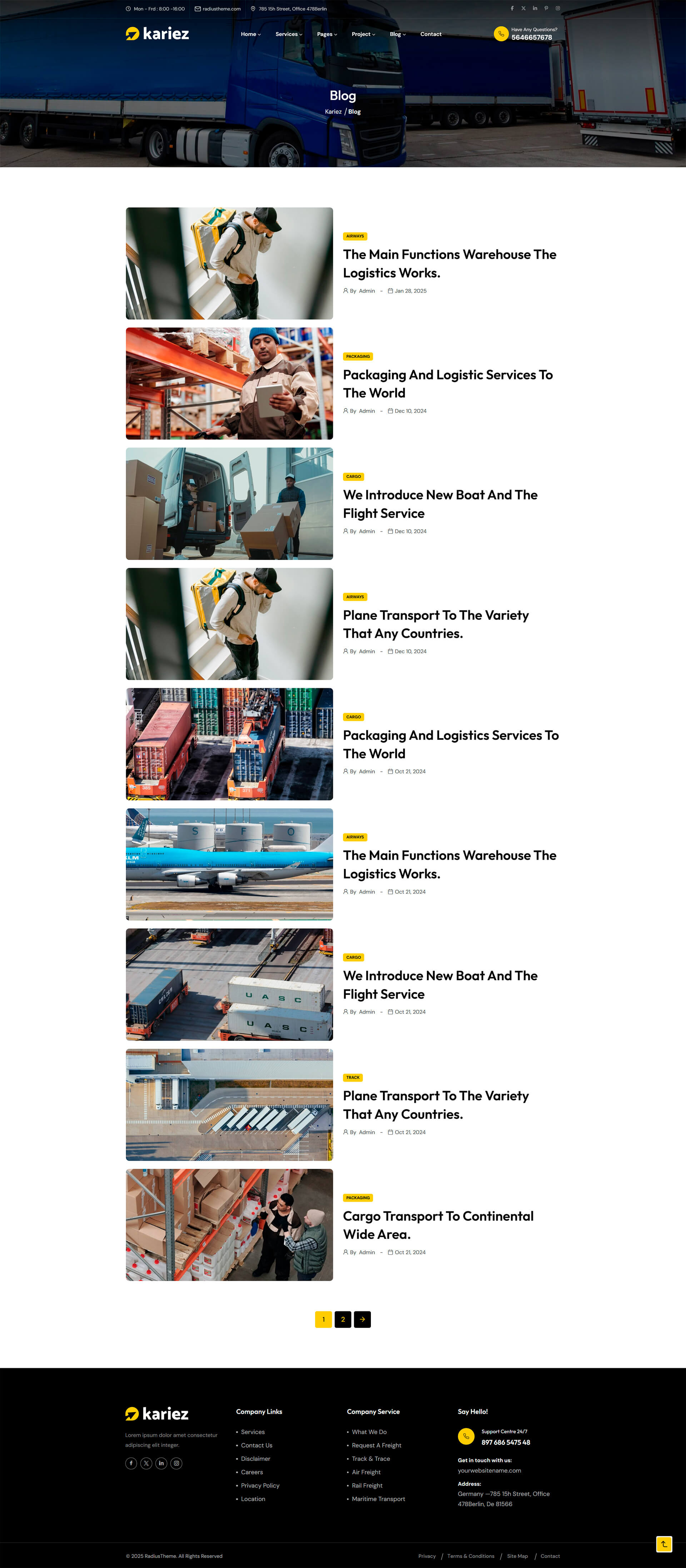Open the Kariez breadcrumb link
Image resolution: width=686 pixels, height=1568 pixels.
333,112
